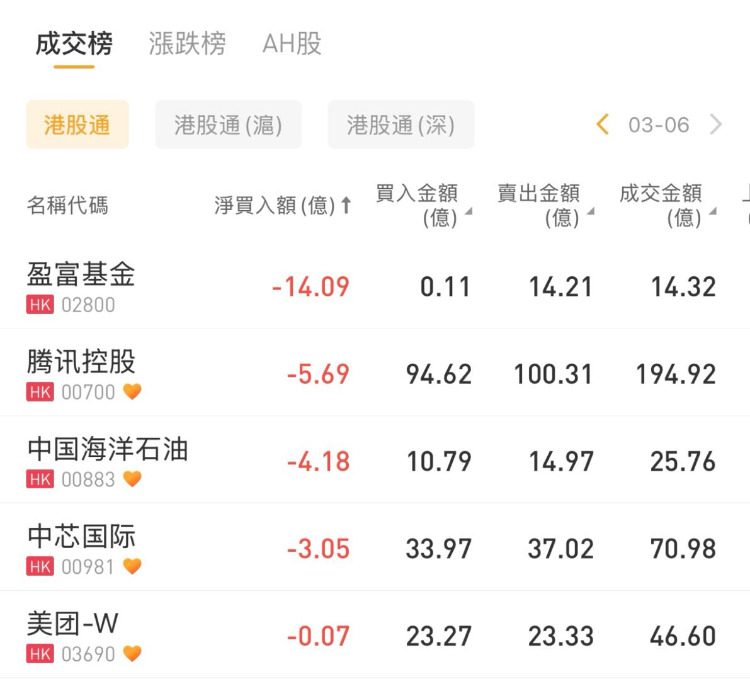Switch to the AH股 tab
Screen dimensions: 750x679
coord(292,44)
